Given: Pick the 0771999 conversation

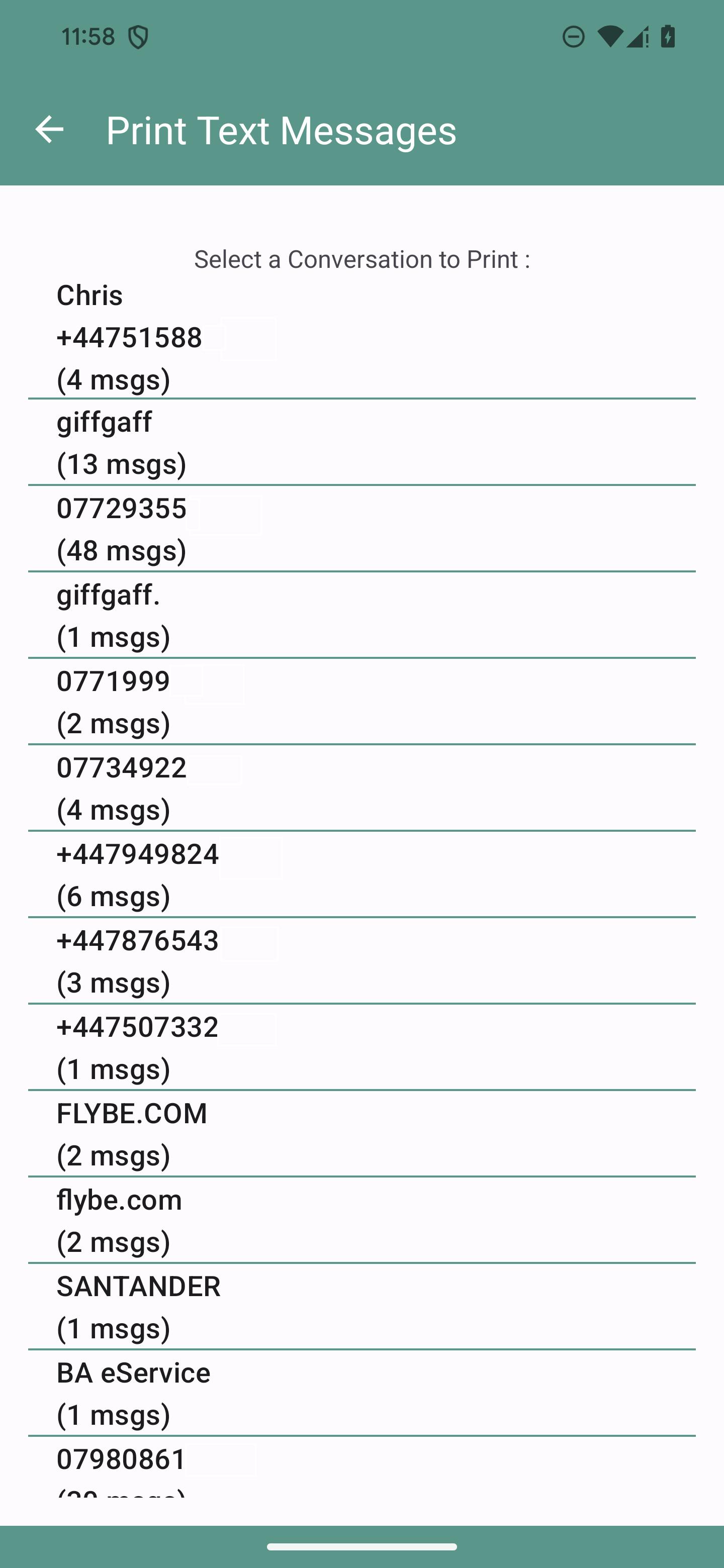Looking at the screenshot, I should click(361, 702).
